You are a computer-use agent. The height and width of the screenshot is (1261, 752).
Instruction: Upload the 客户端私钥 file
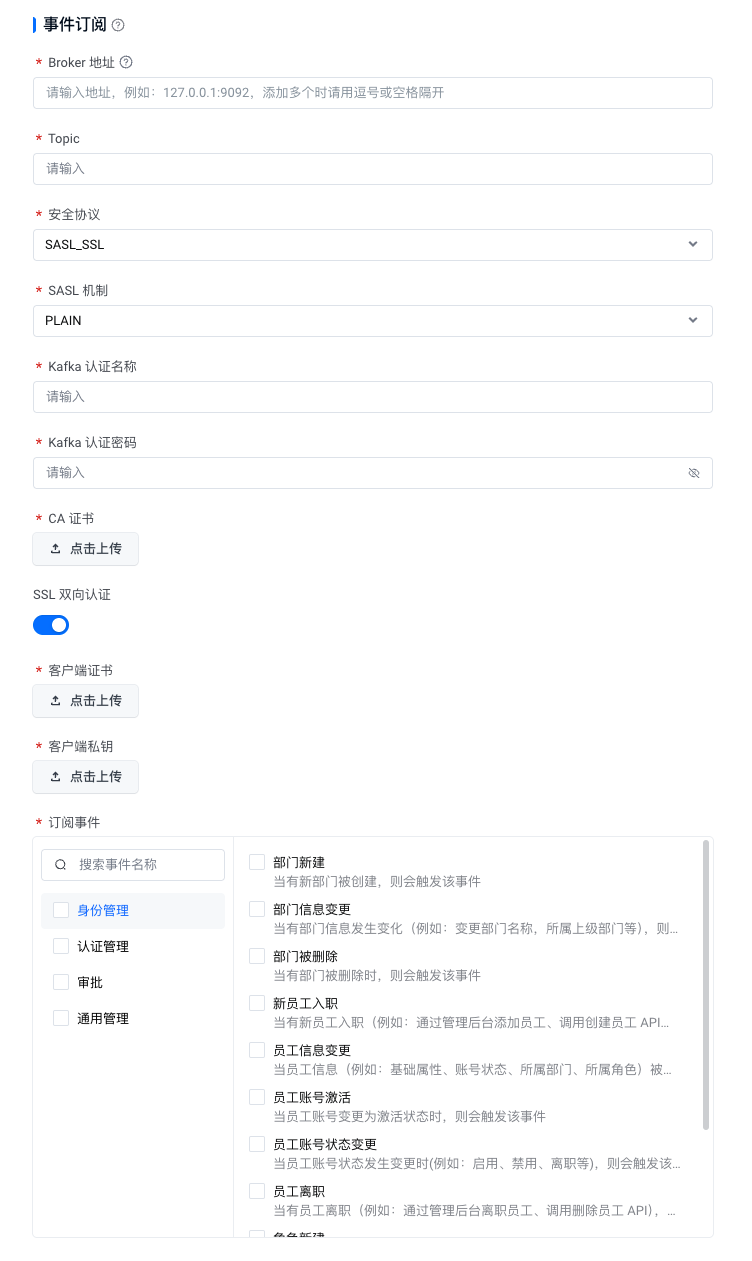[86, 777]
